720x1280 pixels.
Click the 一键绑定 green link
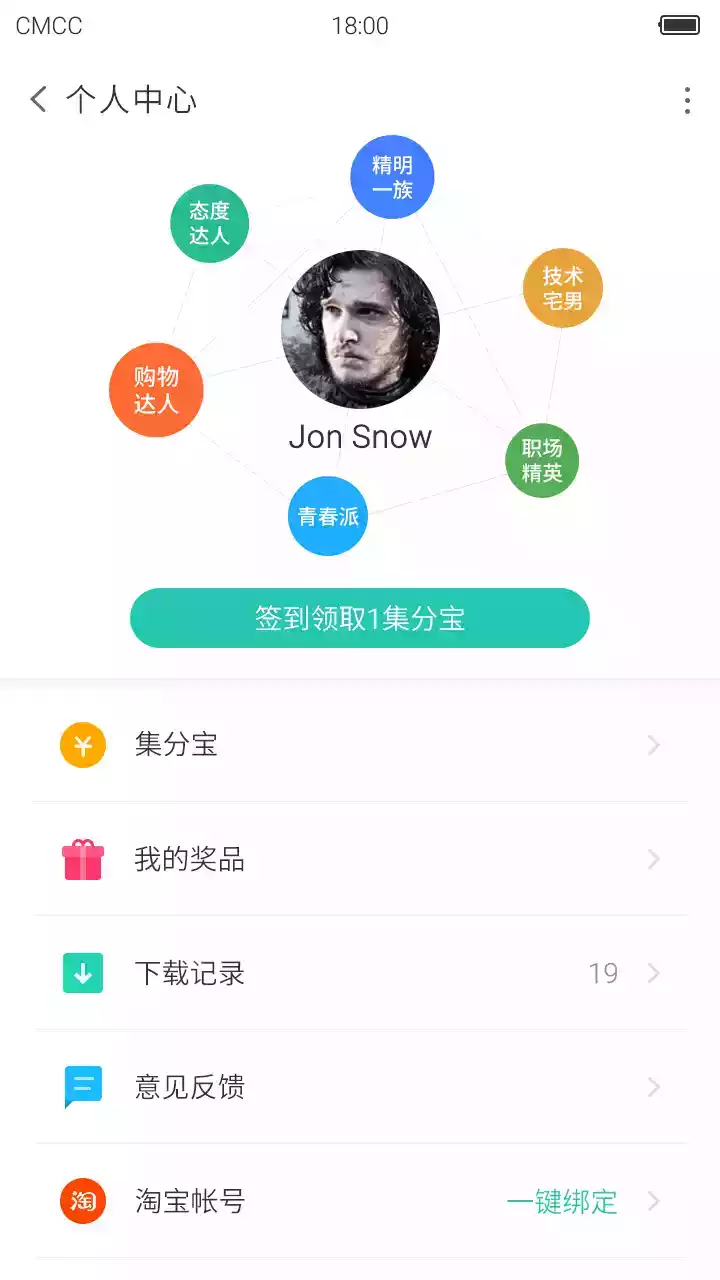tap(565, 1203)
